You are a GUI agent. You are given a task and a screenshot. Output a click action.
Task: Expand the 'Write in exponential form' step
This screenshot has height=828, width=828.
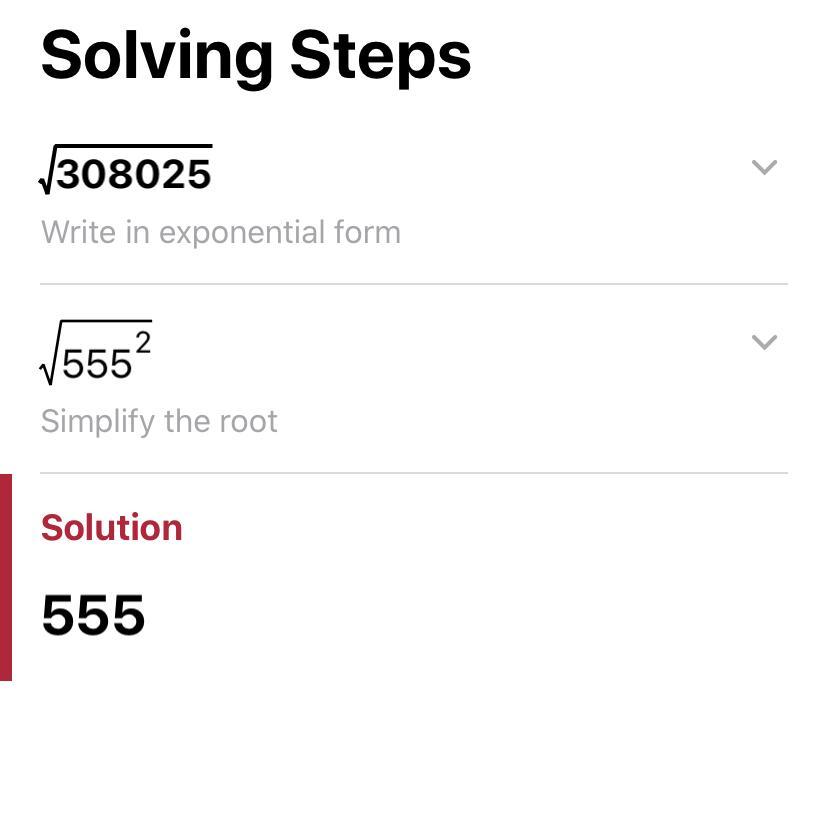point(764,168)
